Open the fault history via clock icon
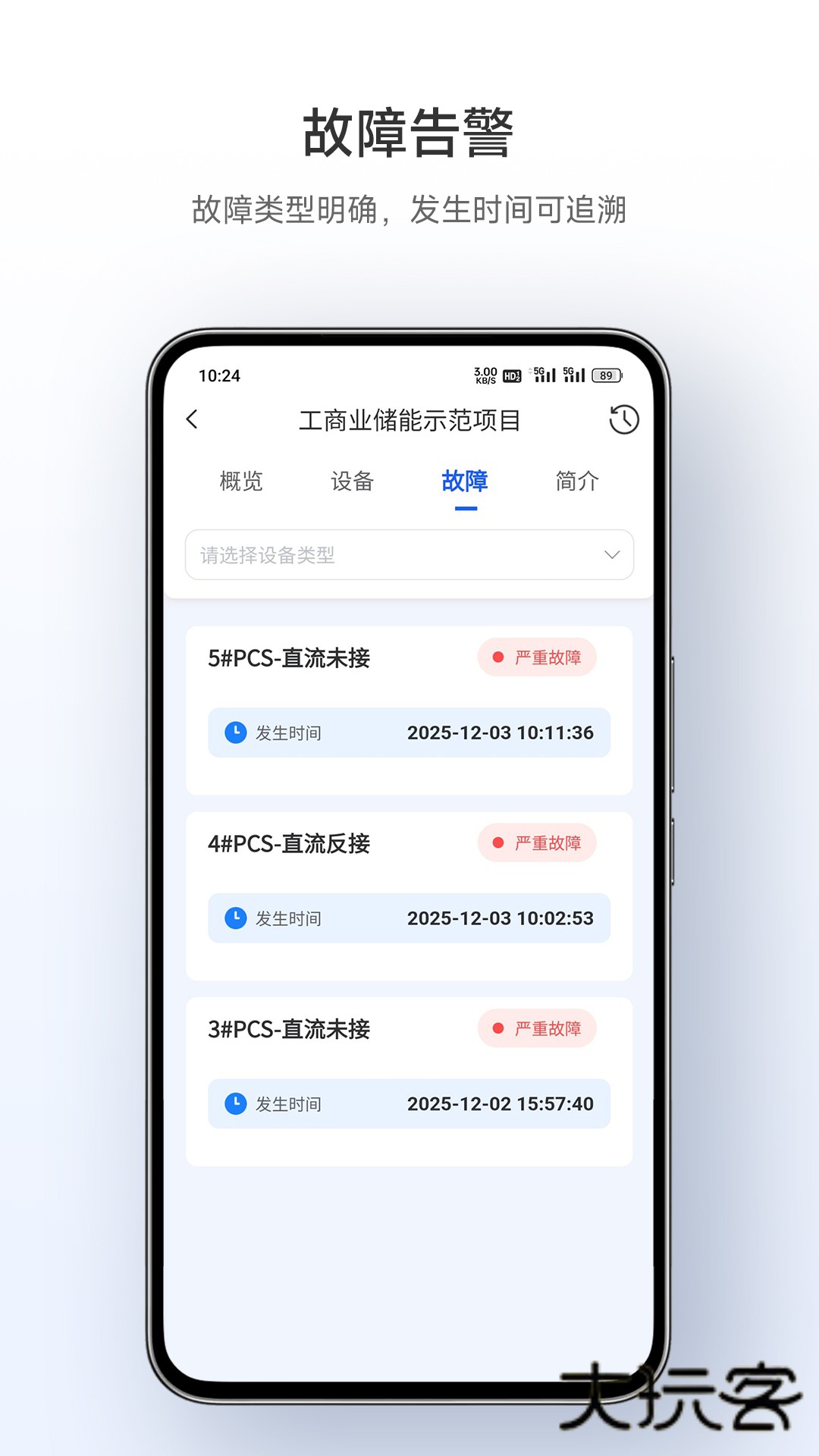 (622, 418)
